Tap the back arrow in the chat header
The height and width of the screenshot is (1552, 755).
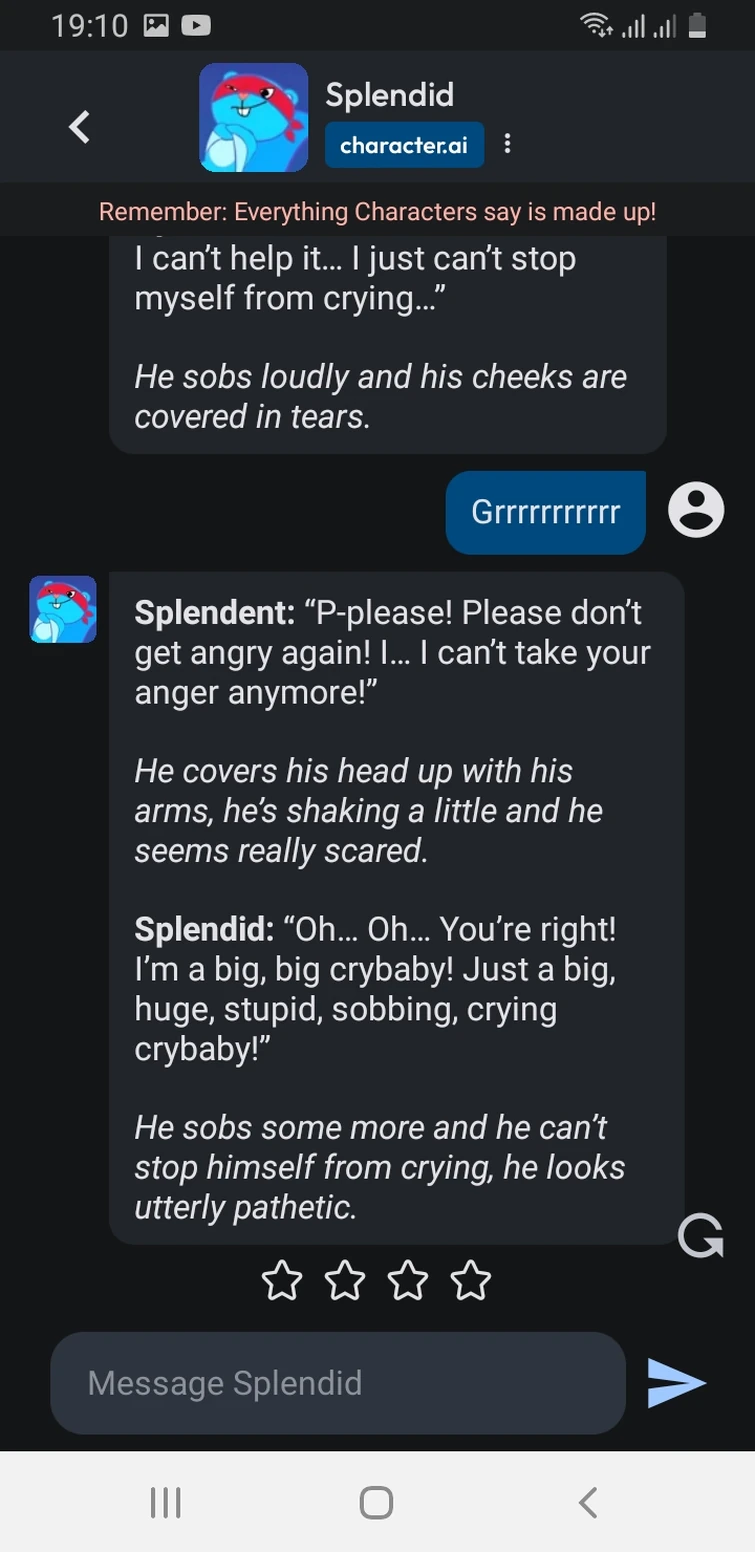click(x=79, y=127)
